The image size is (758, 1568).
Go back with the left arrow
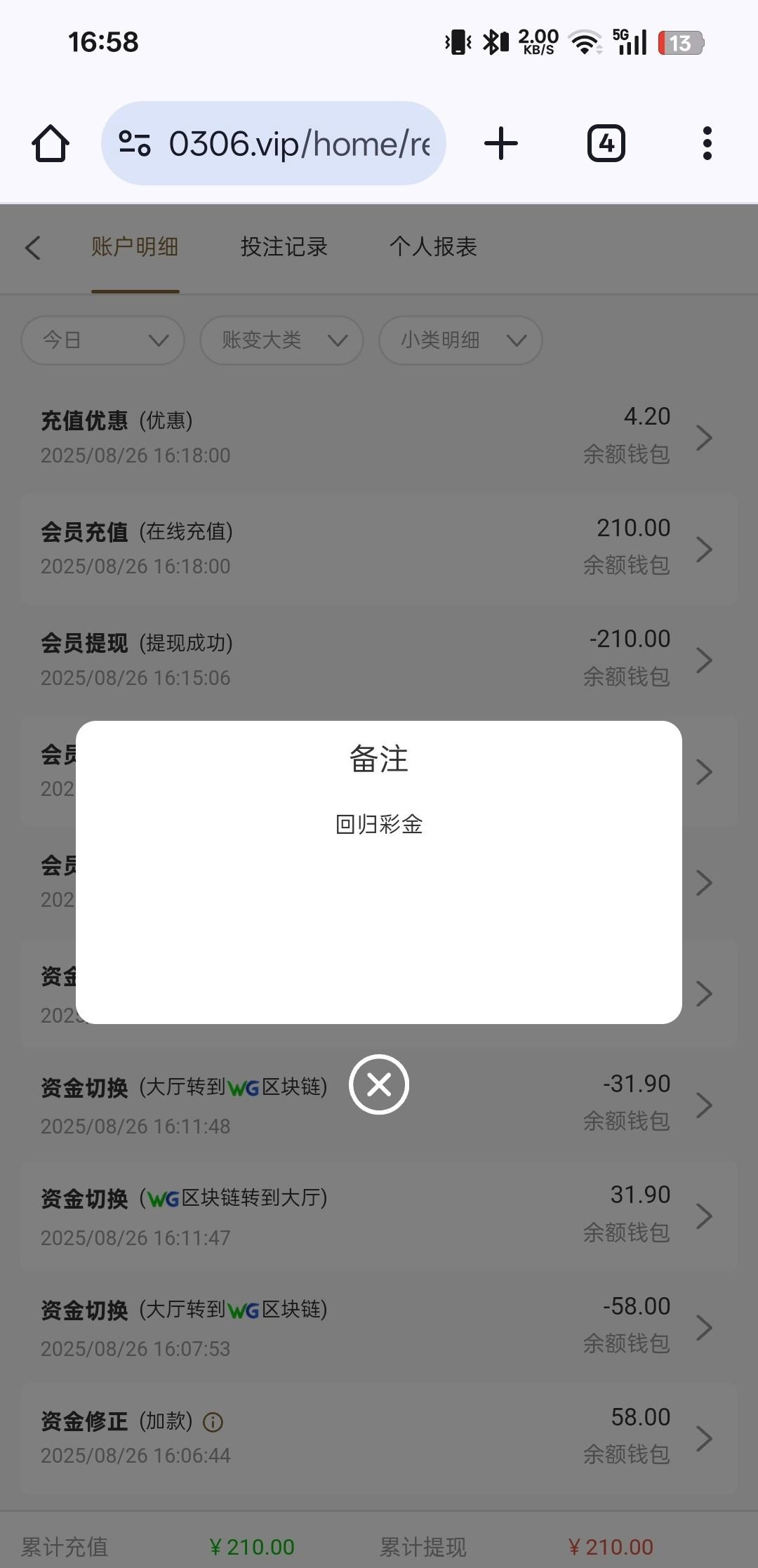click(33, 248)
